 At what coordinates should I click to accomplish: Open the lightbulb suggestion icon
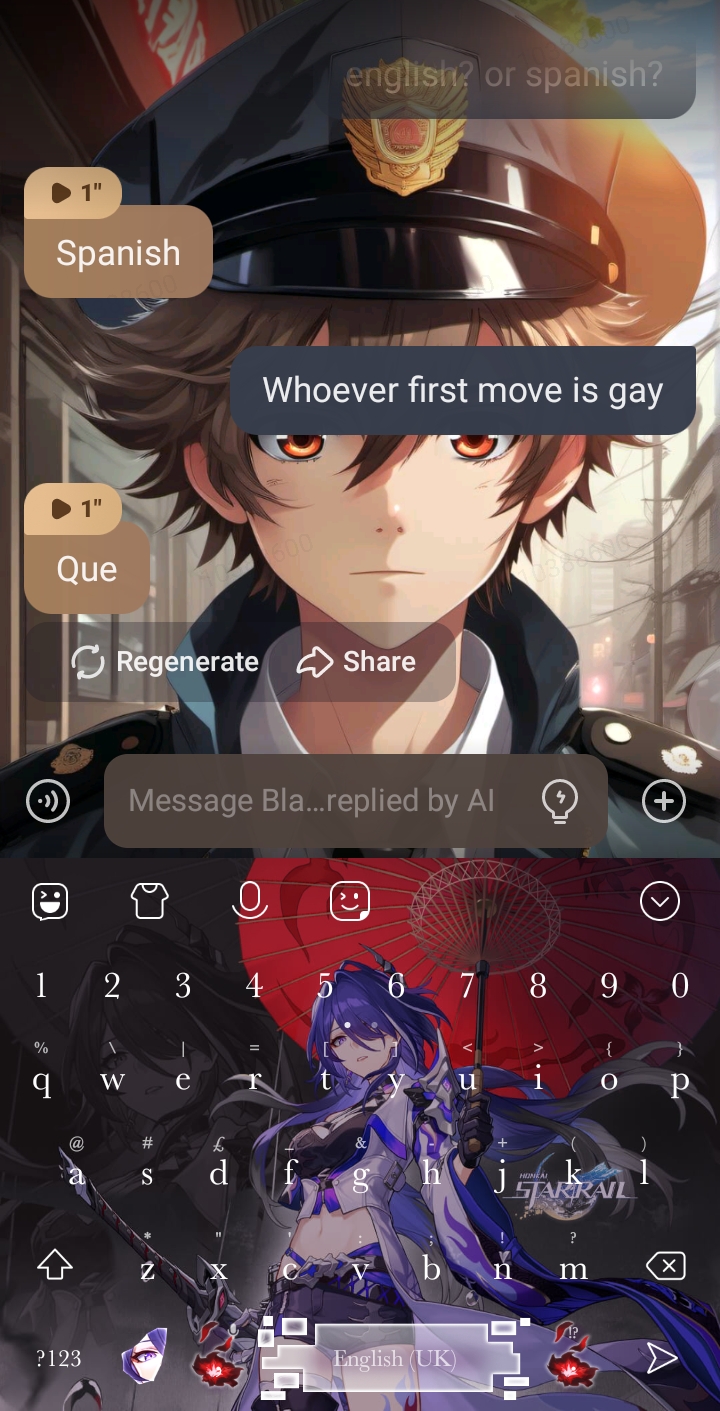(559, 800)
